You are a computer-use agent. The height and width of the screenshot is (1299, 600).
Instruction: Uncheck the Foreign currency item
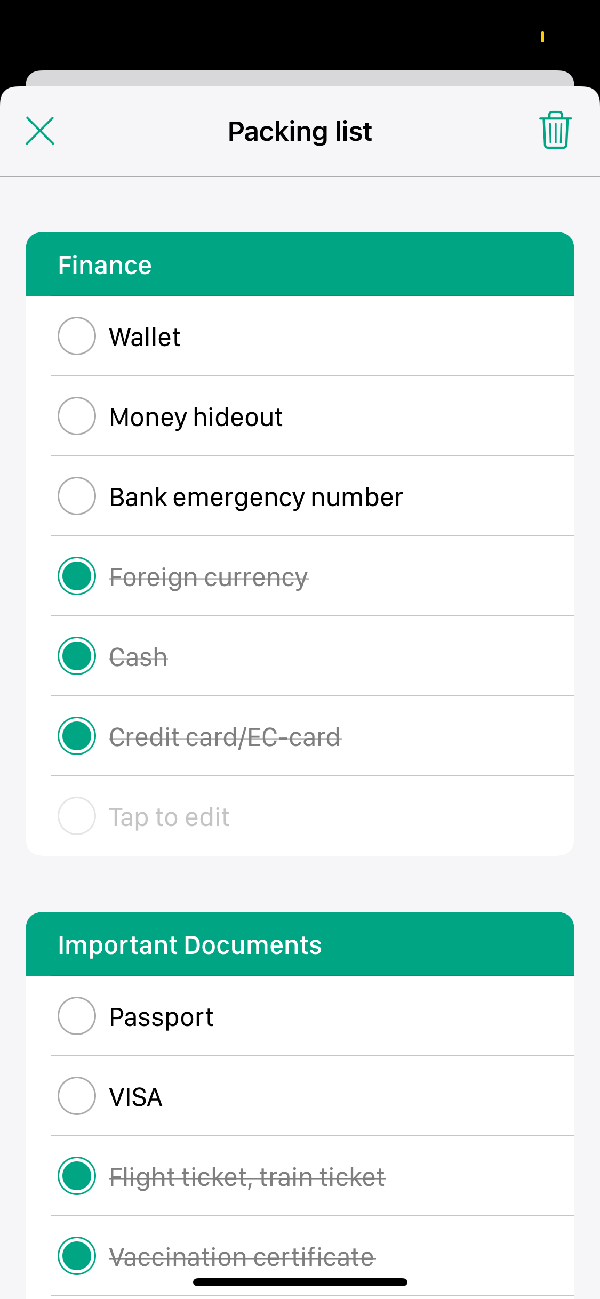(x=77, y=577)
